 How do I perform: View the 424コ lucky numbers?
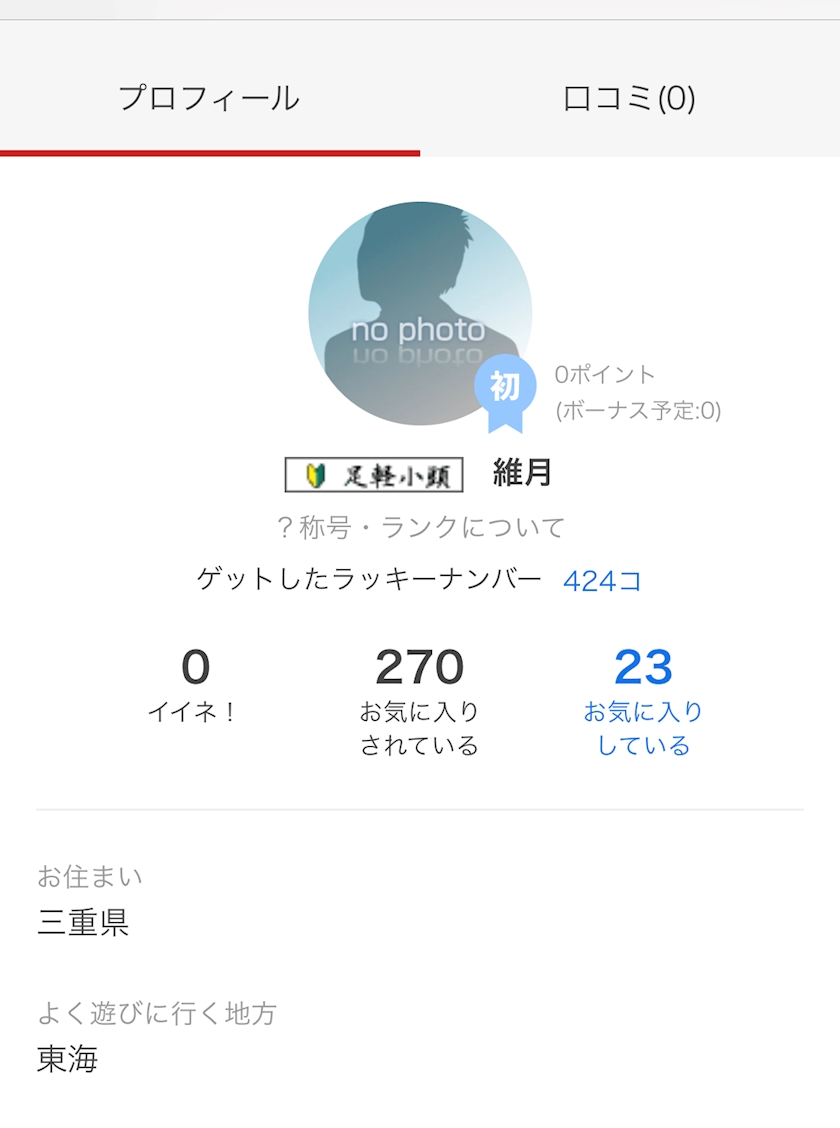pyautogui.click(x=602, y=581)
